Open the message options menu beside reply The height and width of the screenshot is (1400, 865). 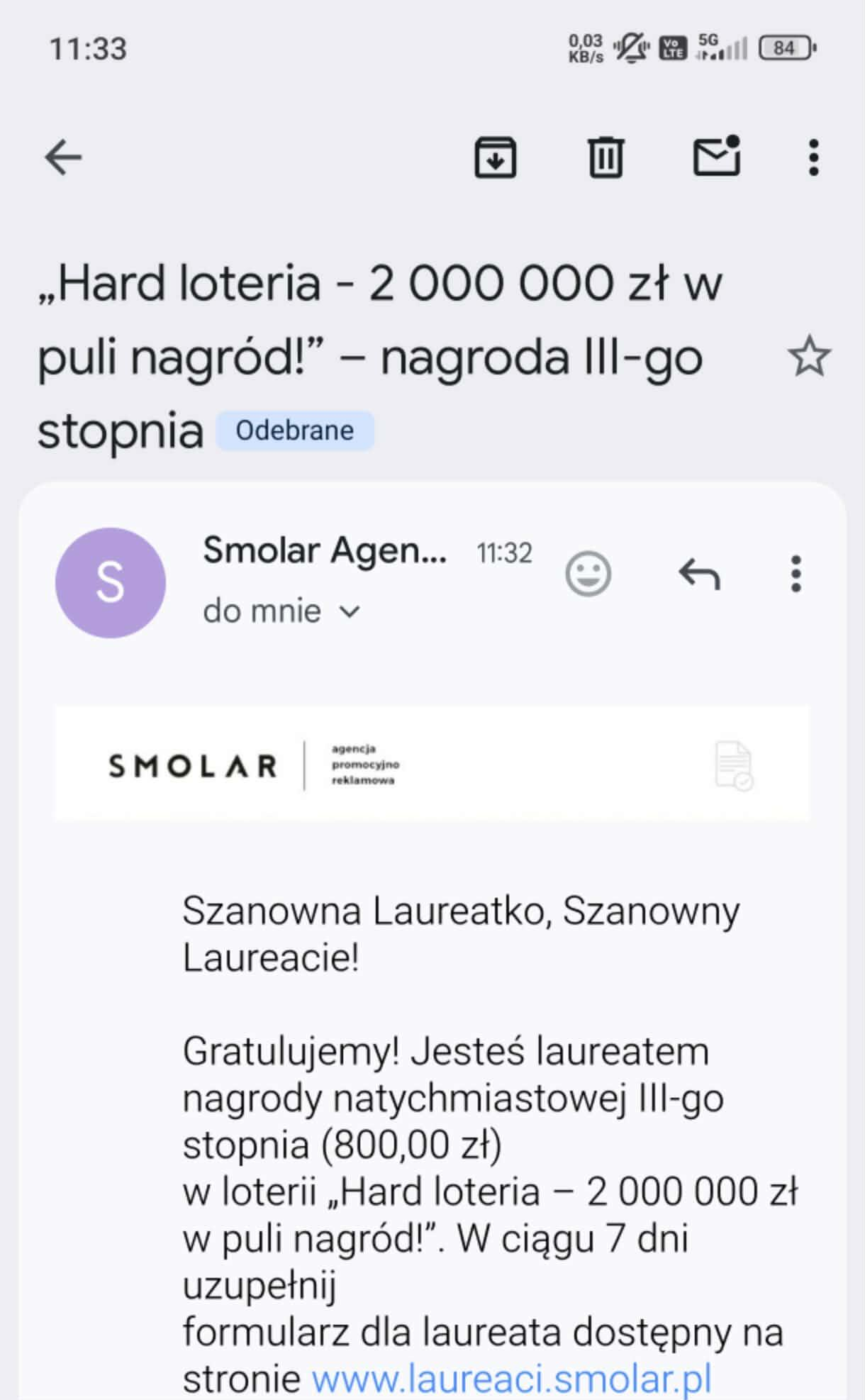(796, 573)
